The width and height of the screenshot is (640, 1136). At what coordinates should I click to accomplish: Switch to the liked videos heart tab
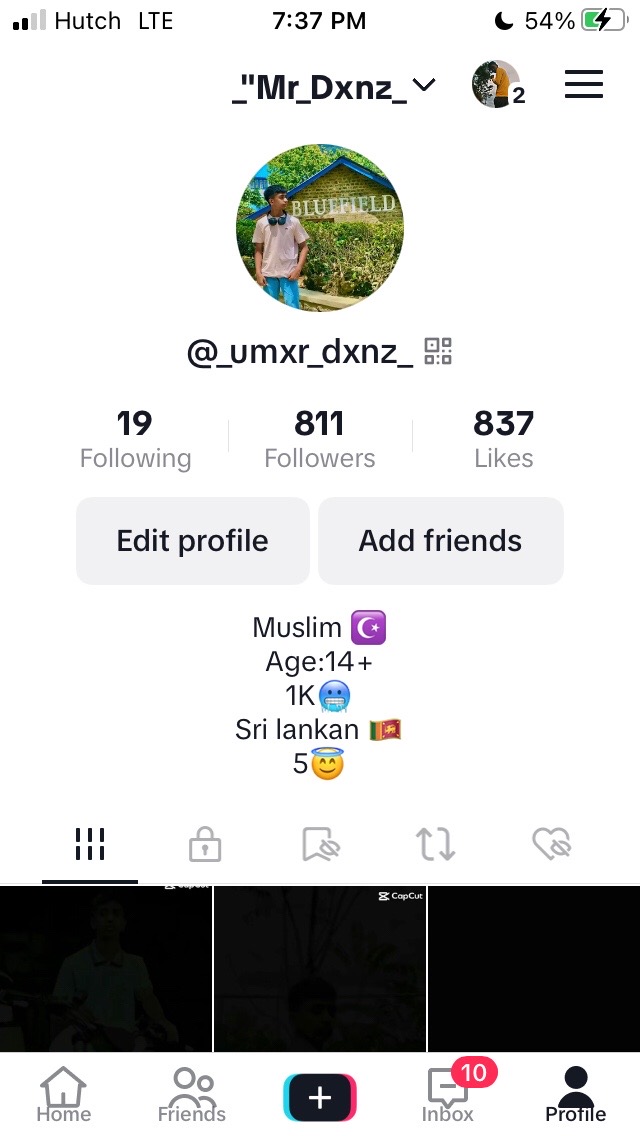551,846
